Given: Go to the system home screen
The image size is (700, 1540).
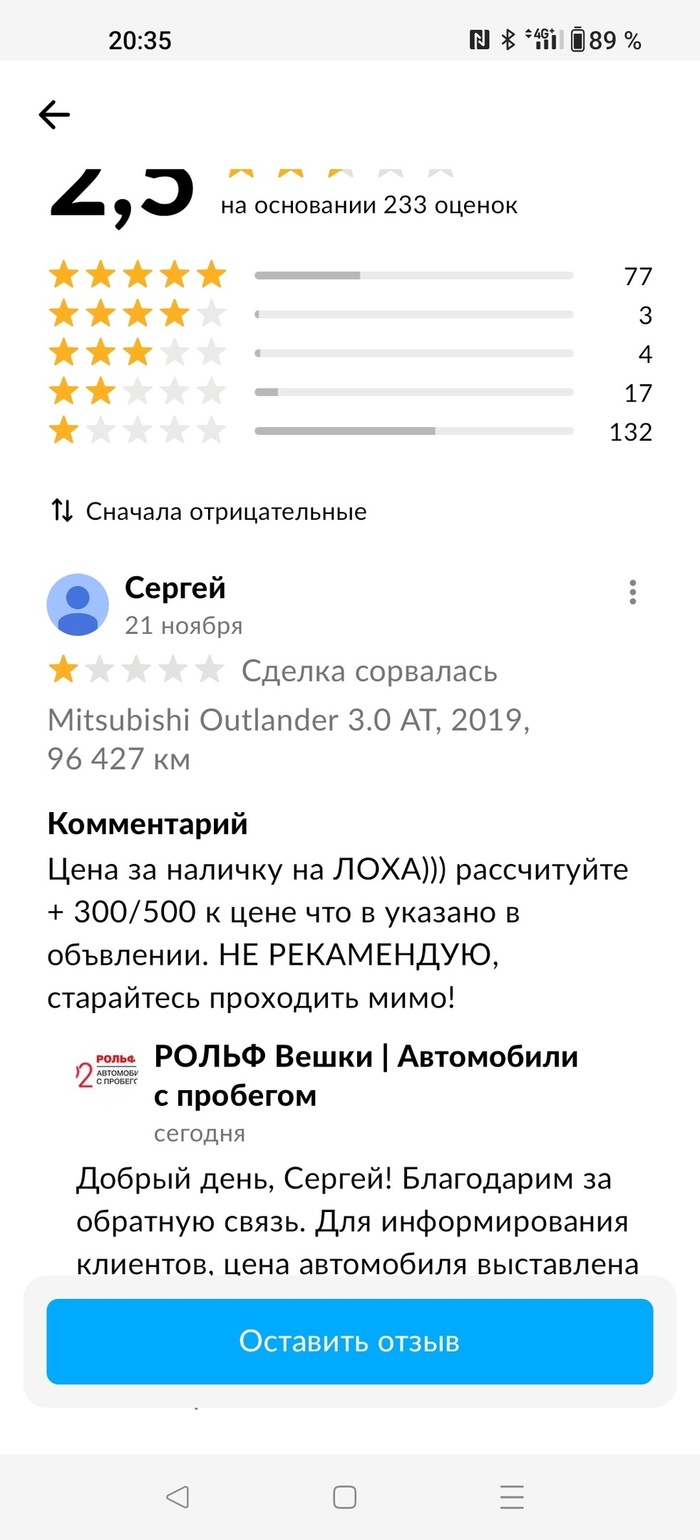Looking at the screenshot, I should (x=345, y=1496).
